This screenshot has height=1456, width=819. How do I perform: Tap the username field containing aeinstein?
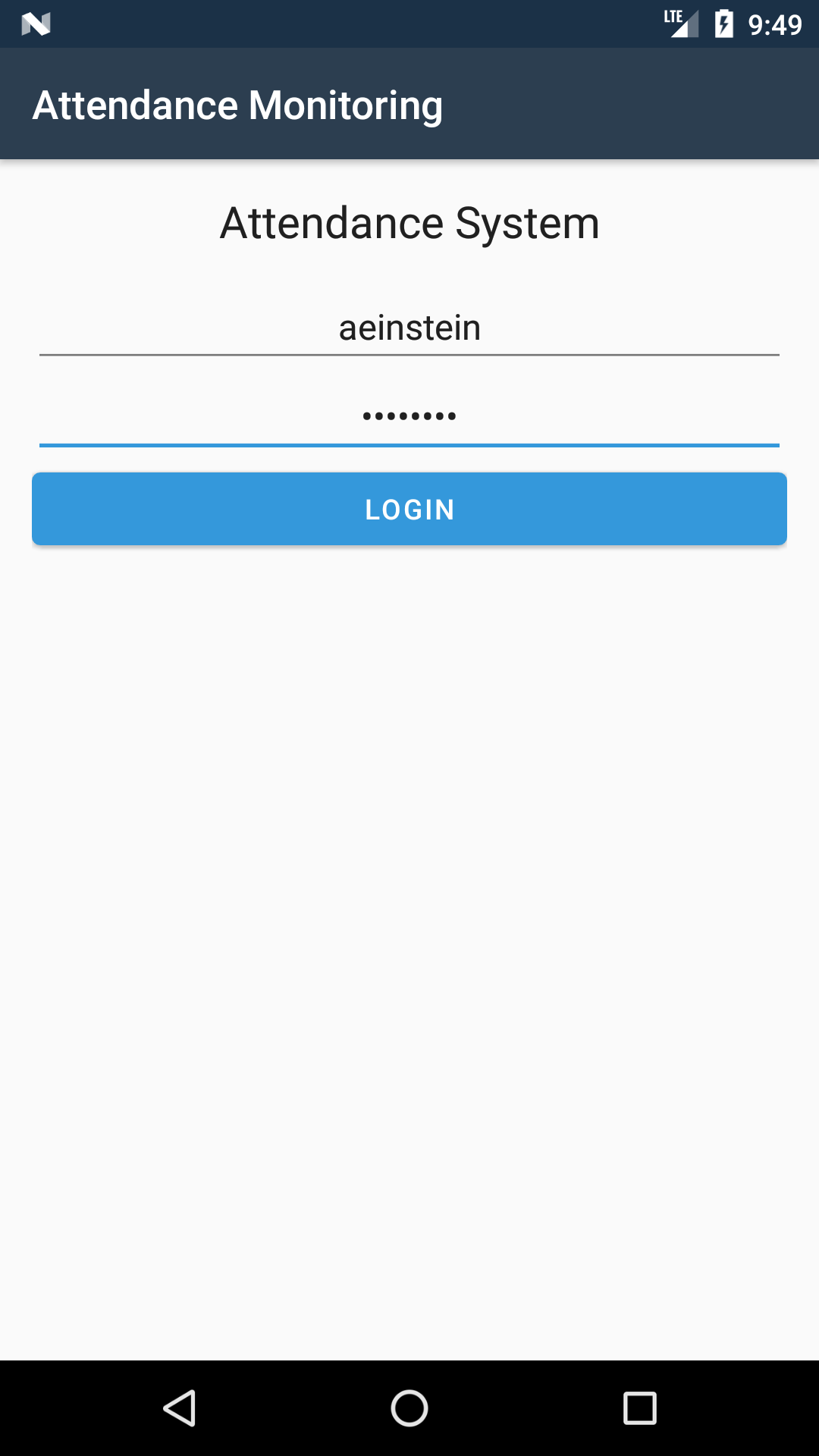409,328
